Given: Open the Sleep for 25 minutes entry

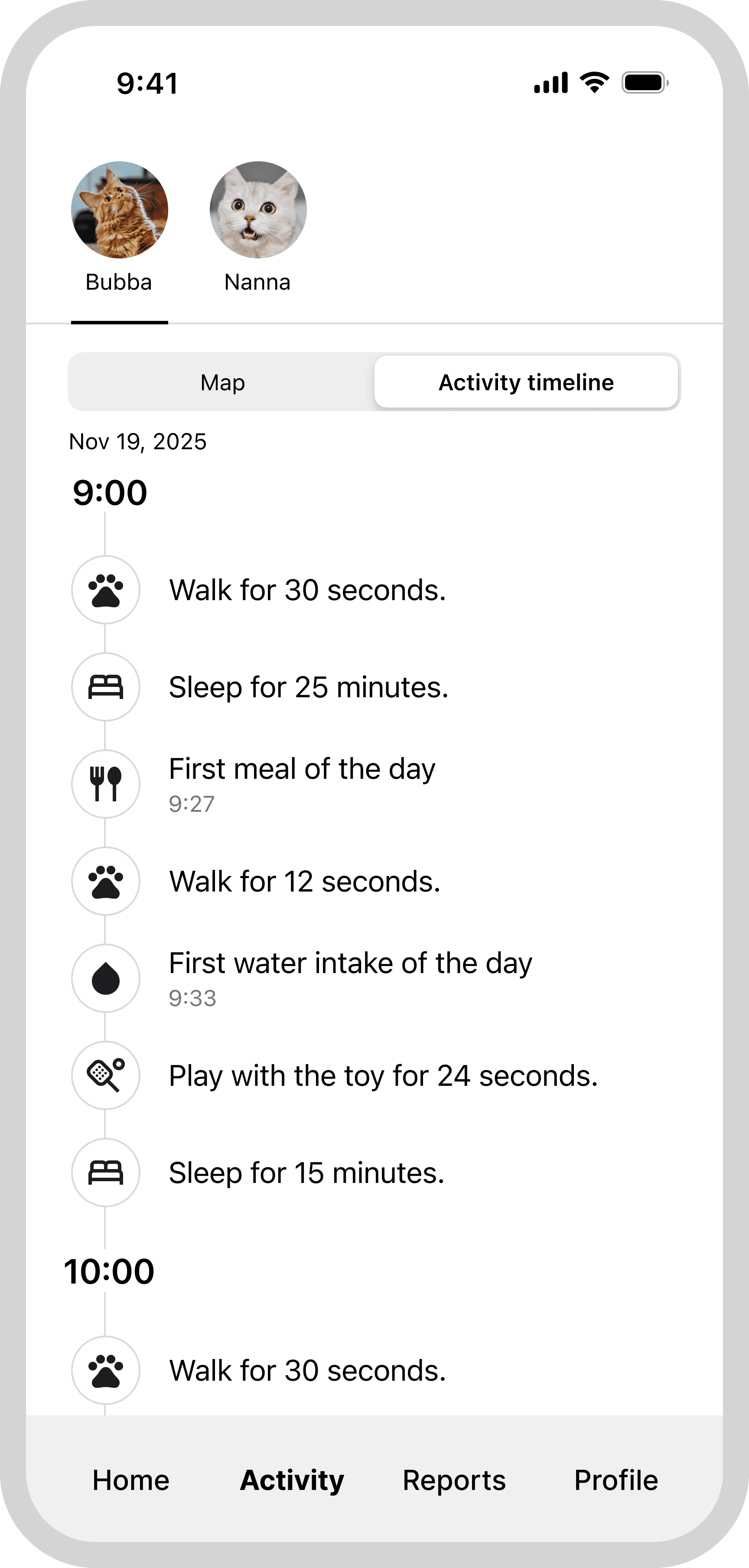Looking at the screenshot, I should point(374,686).
